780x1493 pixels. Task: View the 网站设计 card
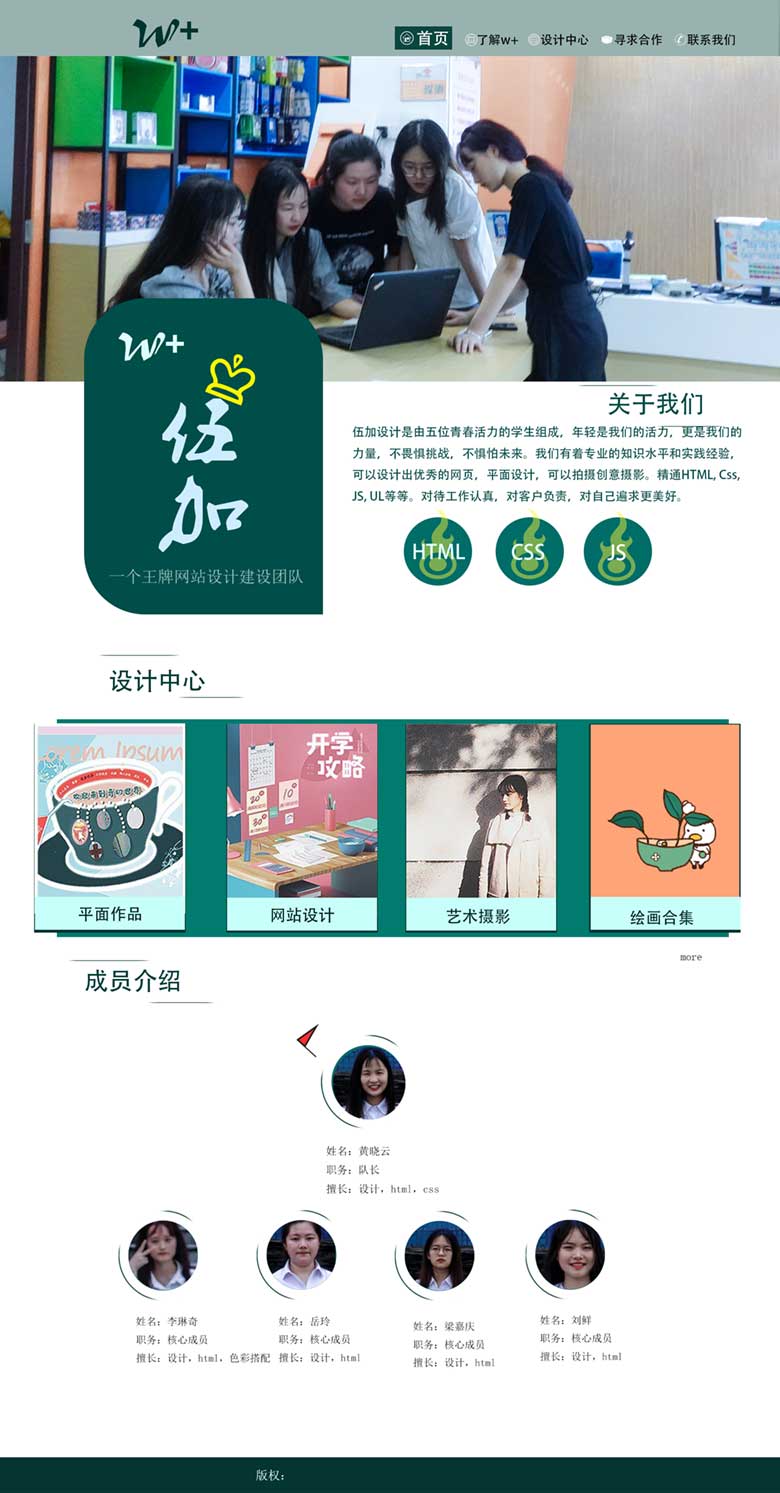click(x=302, y=826)
